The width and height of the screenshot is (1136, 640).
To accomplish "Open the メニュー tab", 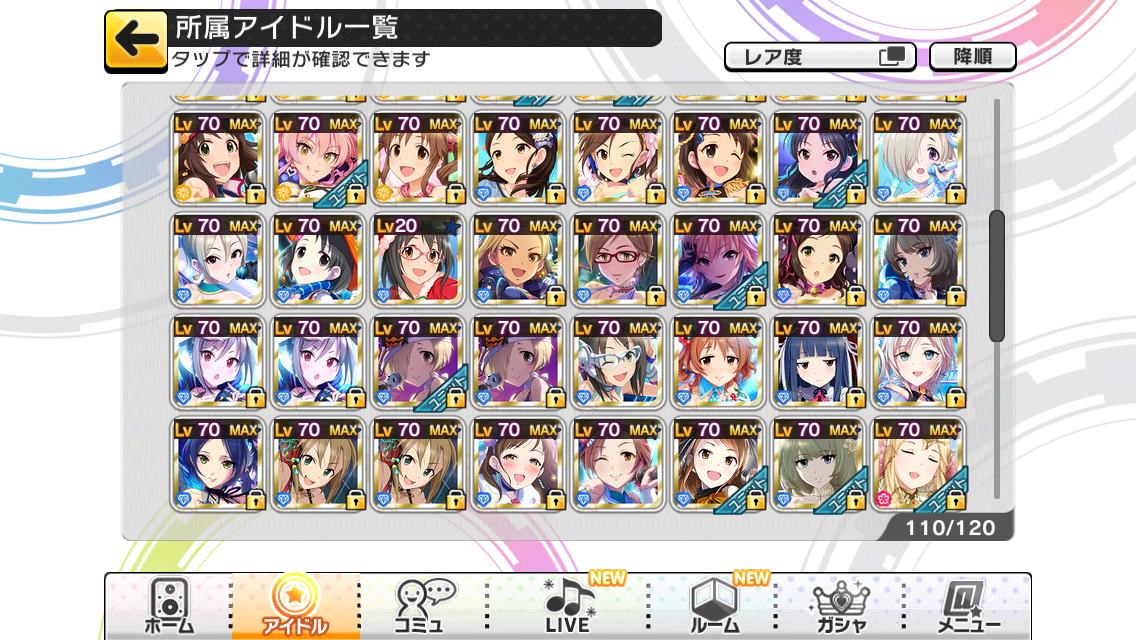I will click(968, 607).
